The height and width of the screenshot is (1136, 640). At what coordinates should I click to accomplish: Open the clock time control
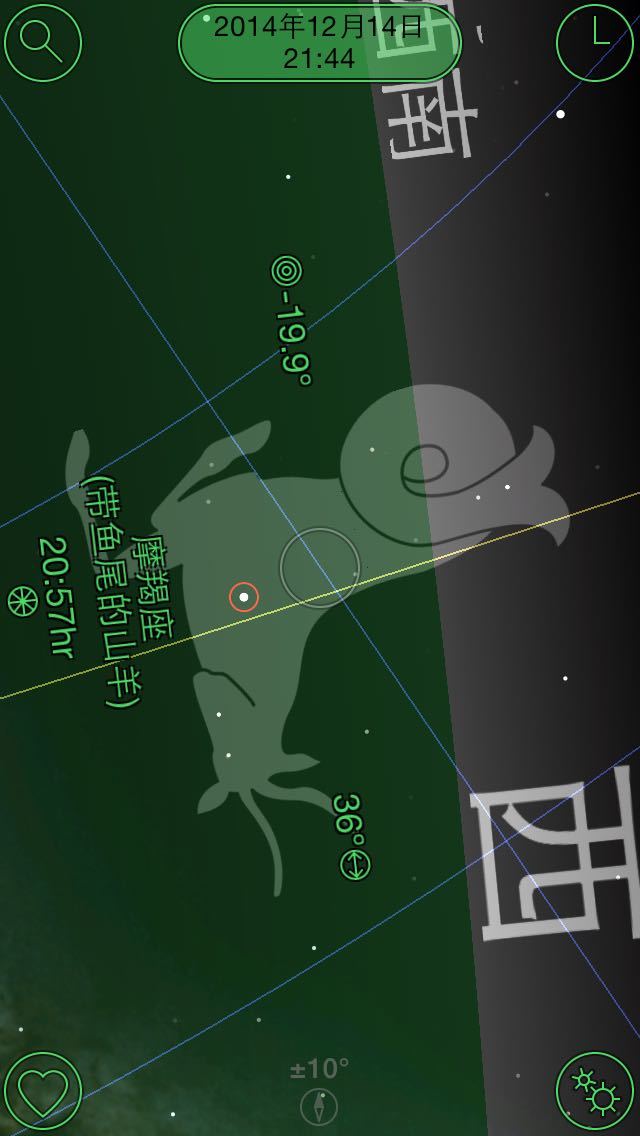[x=595, y=43]
